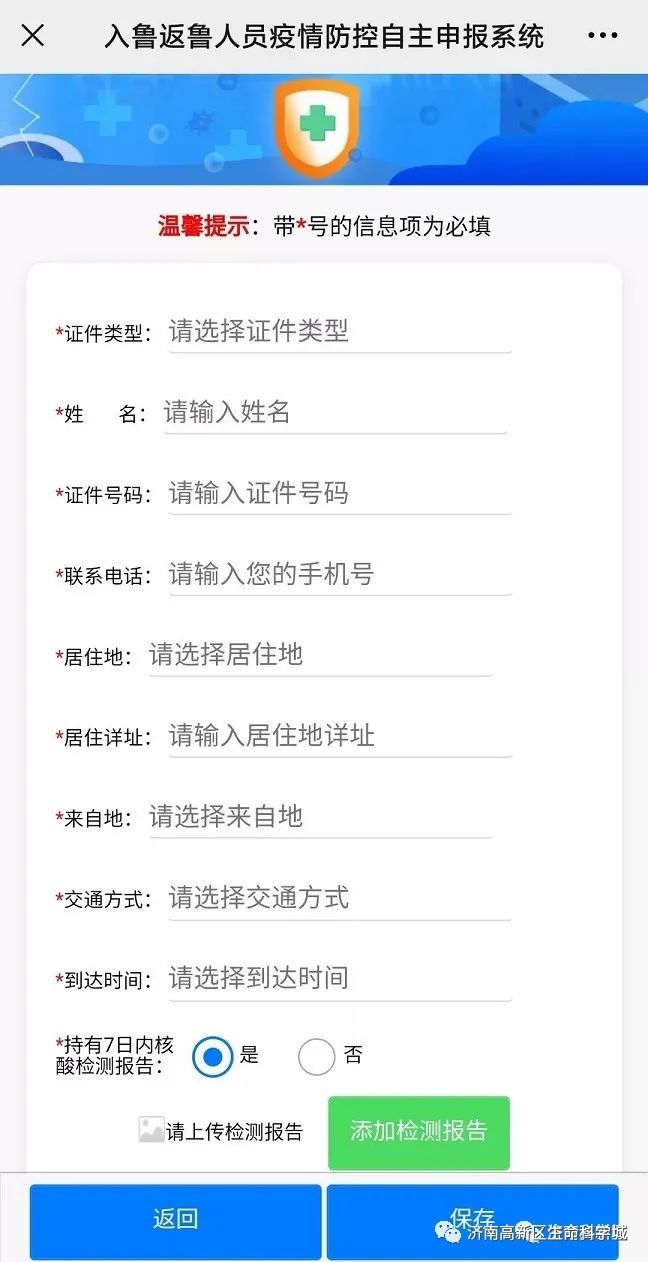This screenshot has width=648, height=1262.
Task: Tap the 证件号码 input field
Action: coord(340,493)
